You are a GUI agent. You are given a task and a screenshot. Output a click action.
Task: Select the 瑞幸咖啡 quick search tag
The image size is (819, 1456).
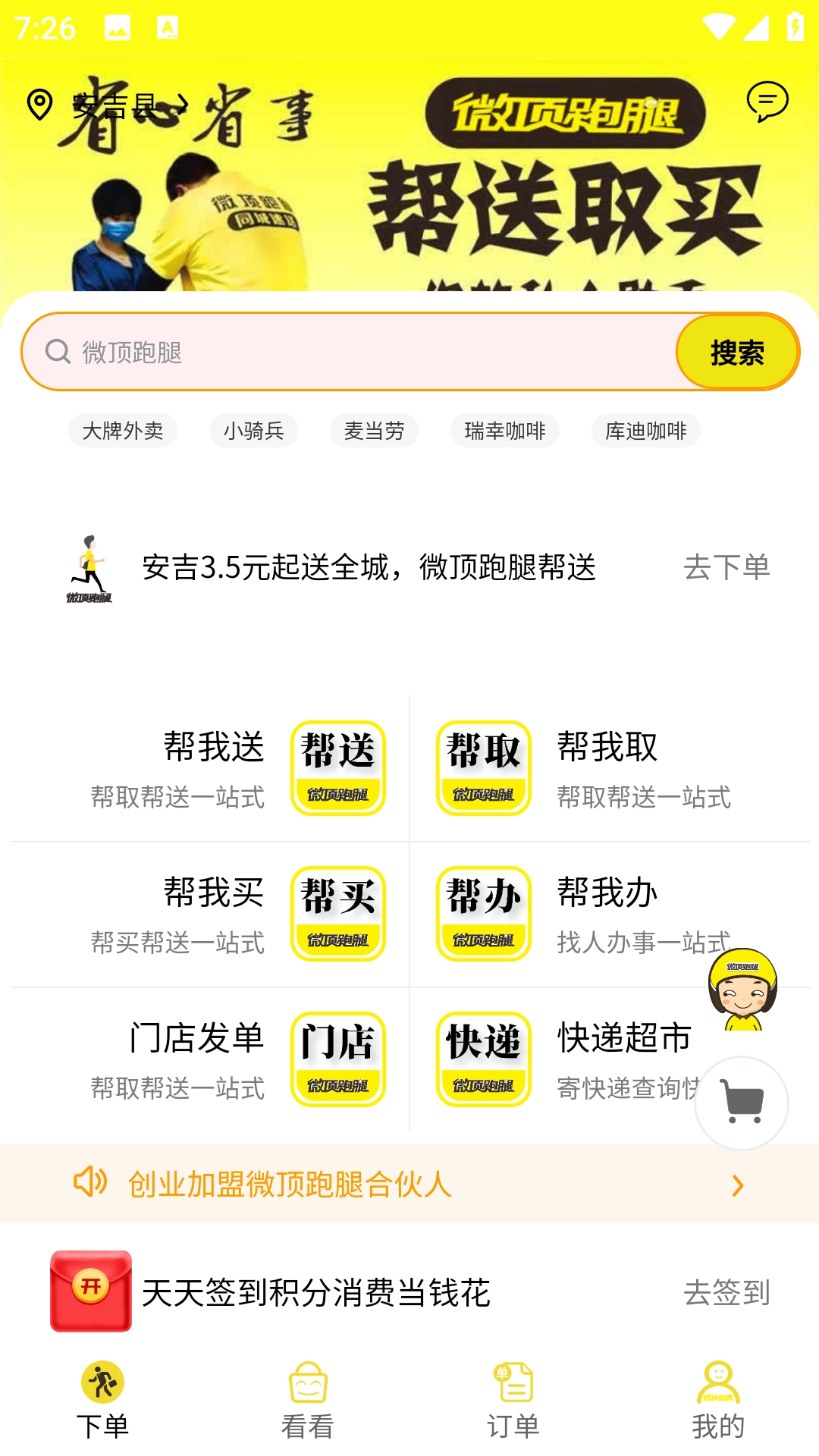[504, 431]
